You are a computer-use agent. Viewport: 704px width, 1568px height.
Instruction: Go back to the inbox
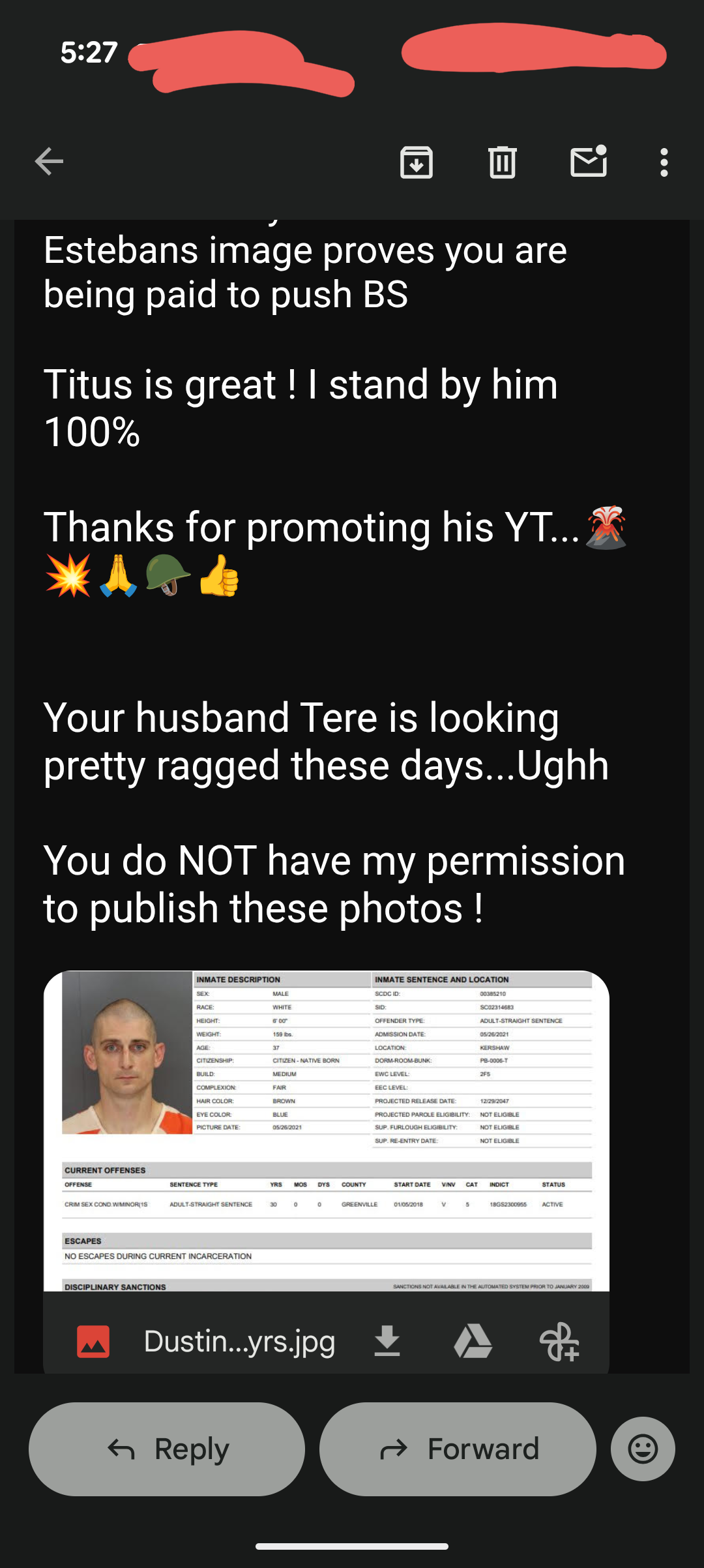(x=49, y=162)
